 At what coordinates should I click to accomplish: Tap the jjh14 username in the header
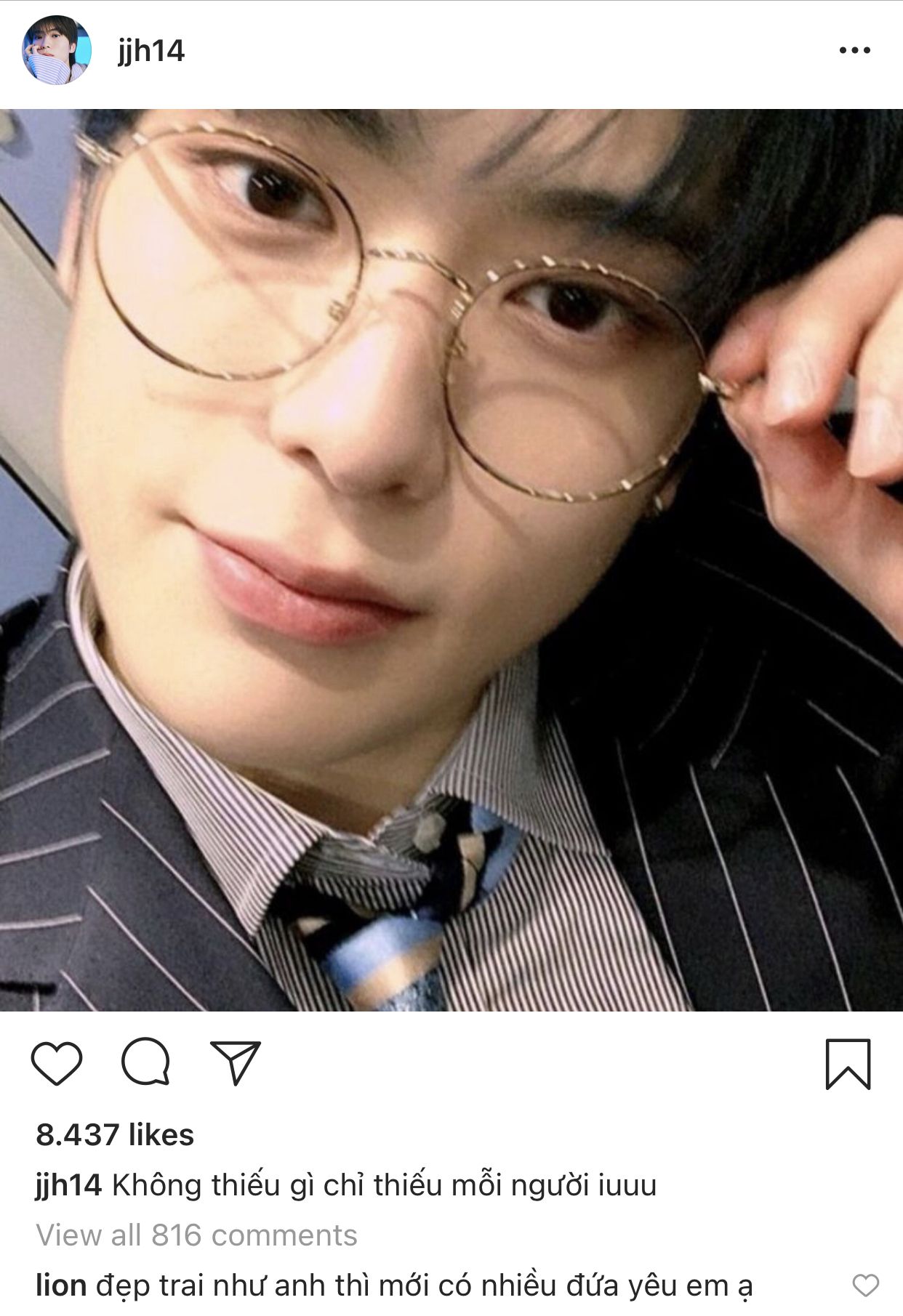tap(151, 52)
